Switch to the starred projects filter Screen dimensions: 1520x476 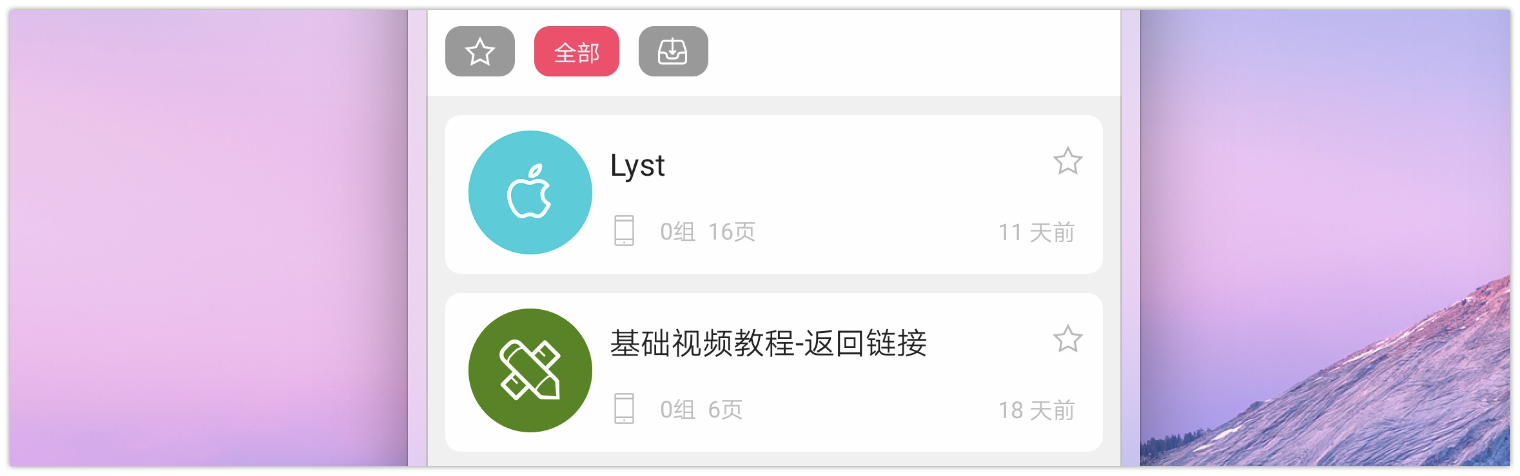480,52
